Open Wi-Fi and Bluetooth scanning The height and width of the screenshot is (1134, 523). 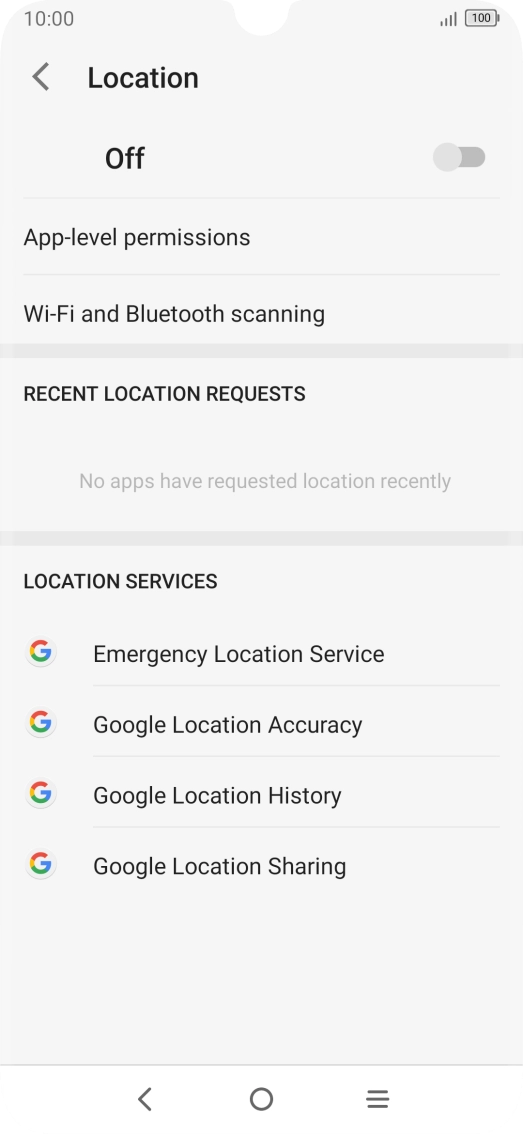click(x=261, y=314)
